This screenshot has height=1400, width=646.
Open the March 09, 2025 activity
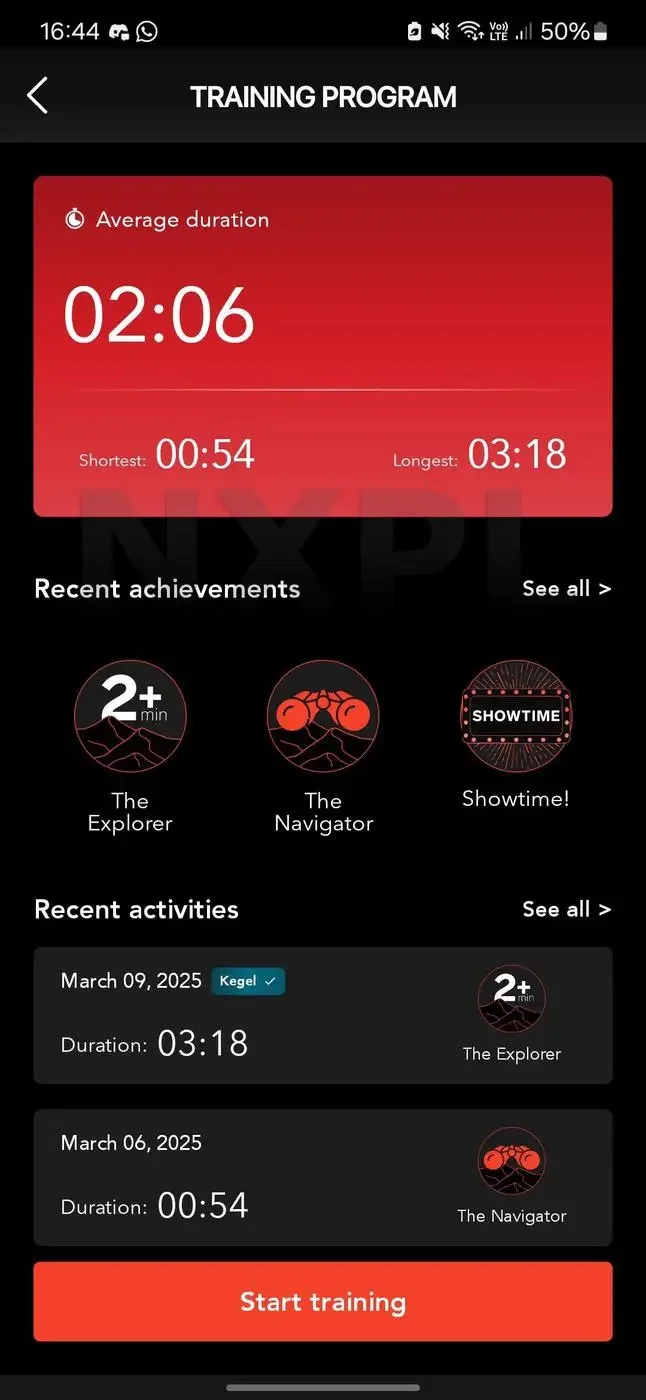(322, 1015)
